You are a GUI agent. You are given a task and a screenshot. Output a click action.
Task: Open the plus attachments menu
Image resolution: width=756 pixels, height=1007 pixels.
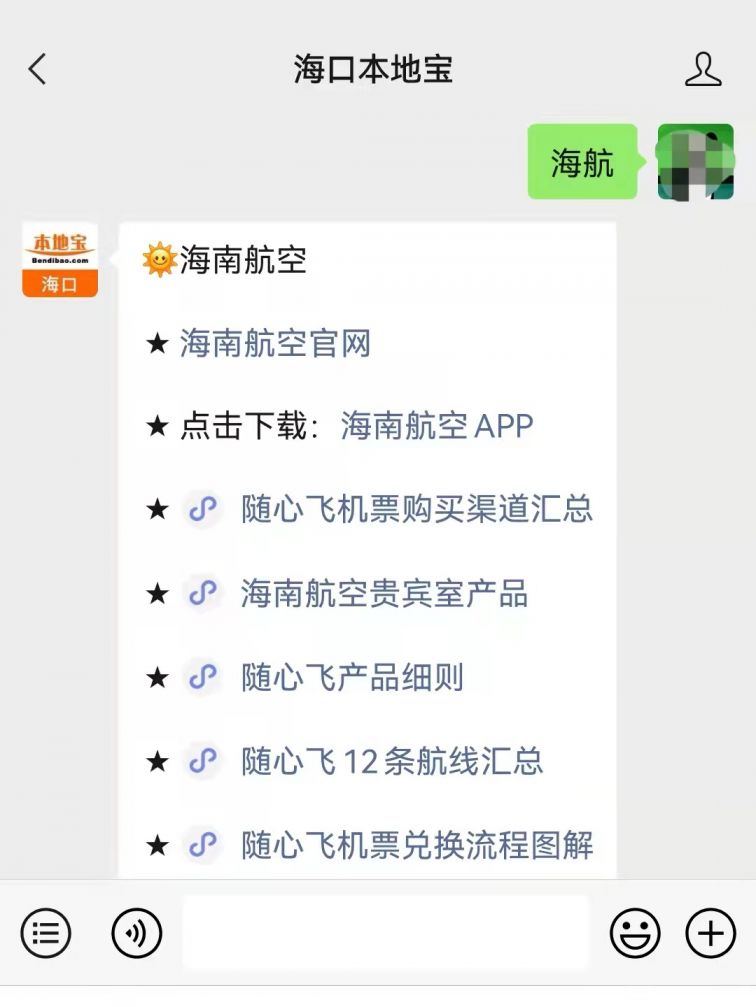(x=710, y=933)
